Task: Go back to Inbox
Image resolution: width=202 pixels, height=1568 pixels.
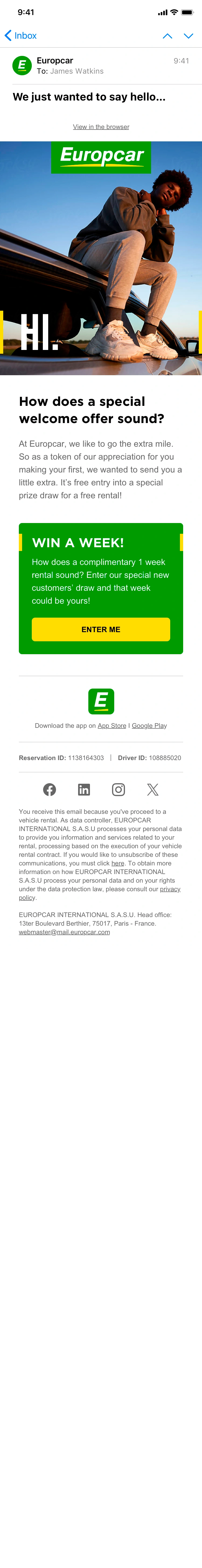Action: tap(21, 36)
